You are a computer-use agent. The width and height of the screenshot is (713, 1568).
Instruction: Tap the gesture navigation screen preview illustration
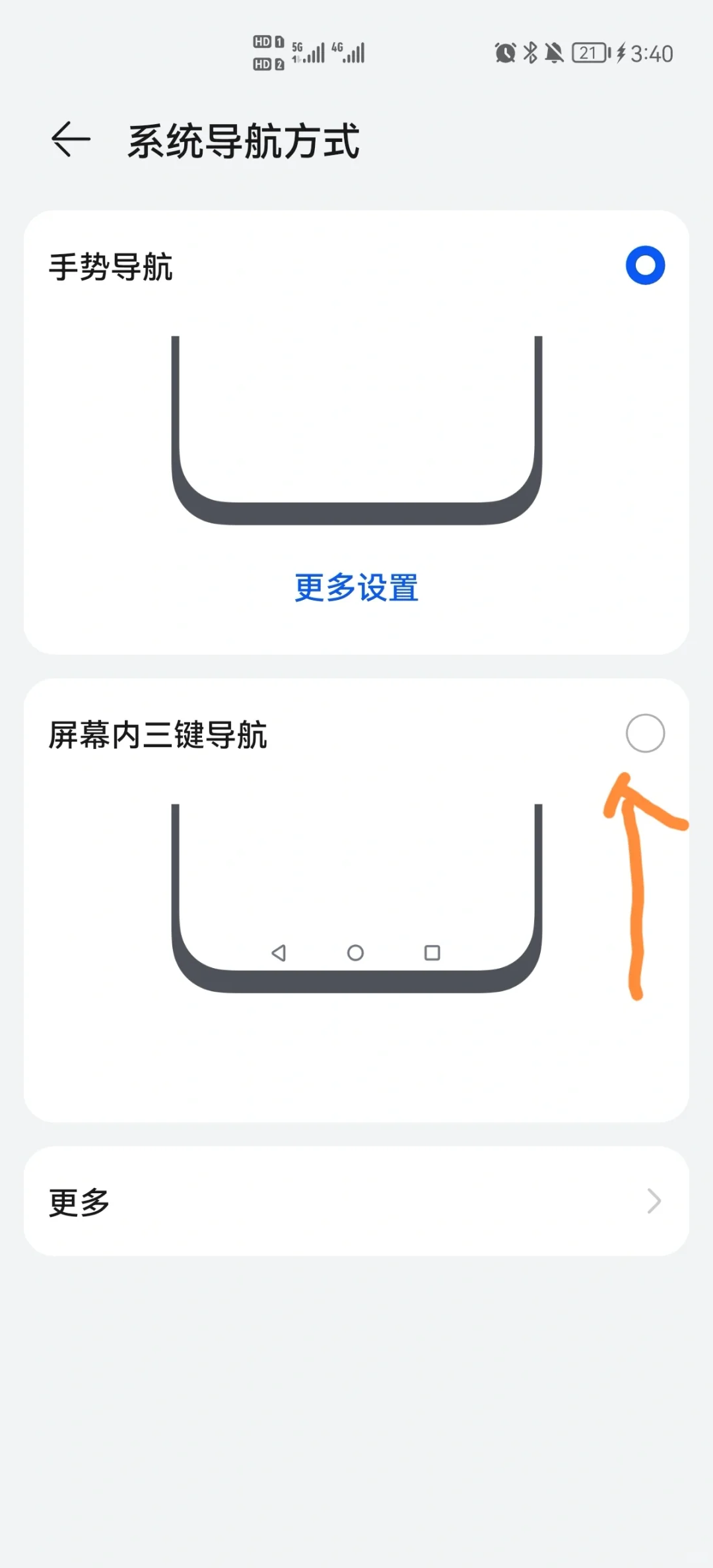(356, 429)
